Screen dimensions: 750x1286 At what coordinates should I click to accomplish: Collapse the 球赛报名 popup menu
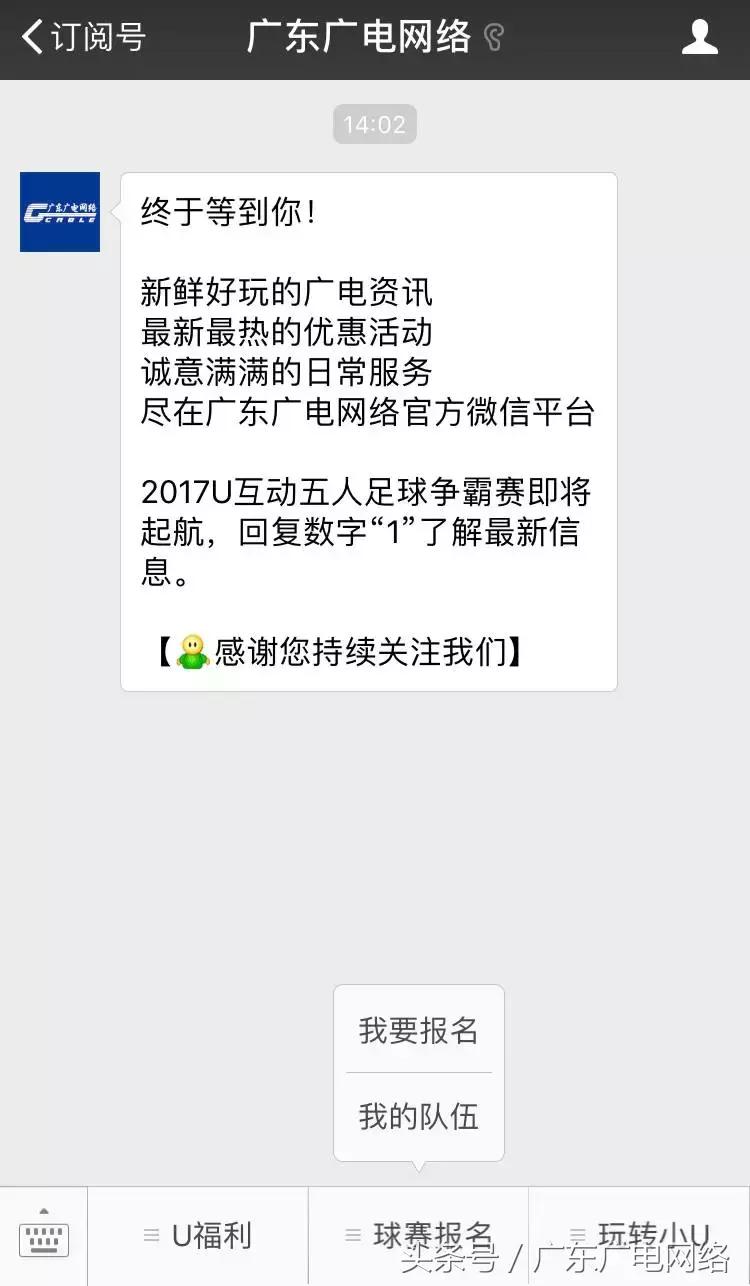[420, 1237]
